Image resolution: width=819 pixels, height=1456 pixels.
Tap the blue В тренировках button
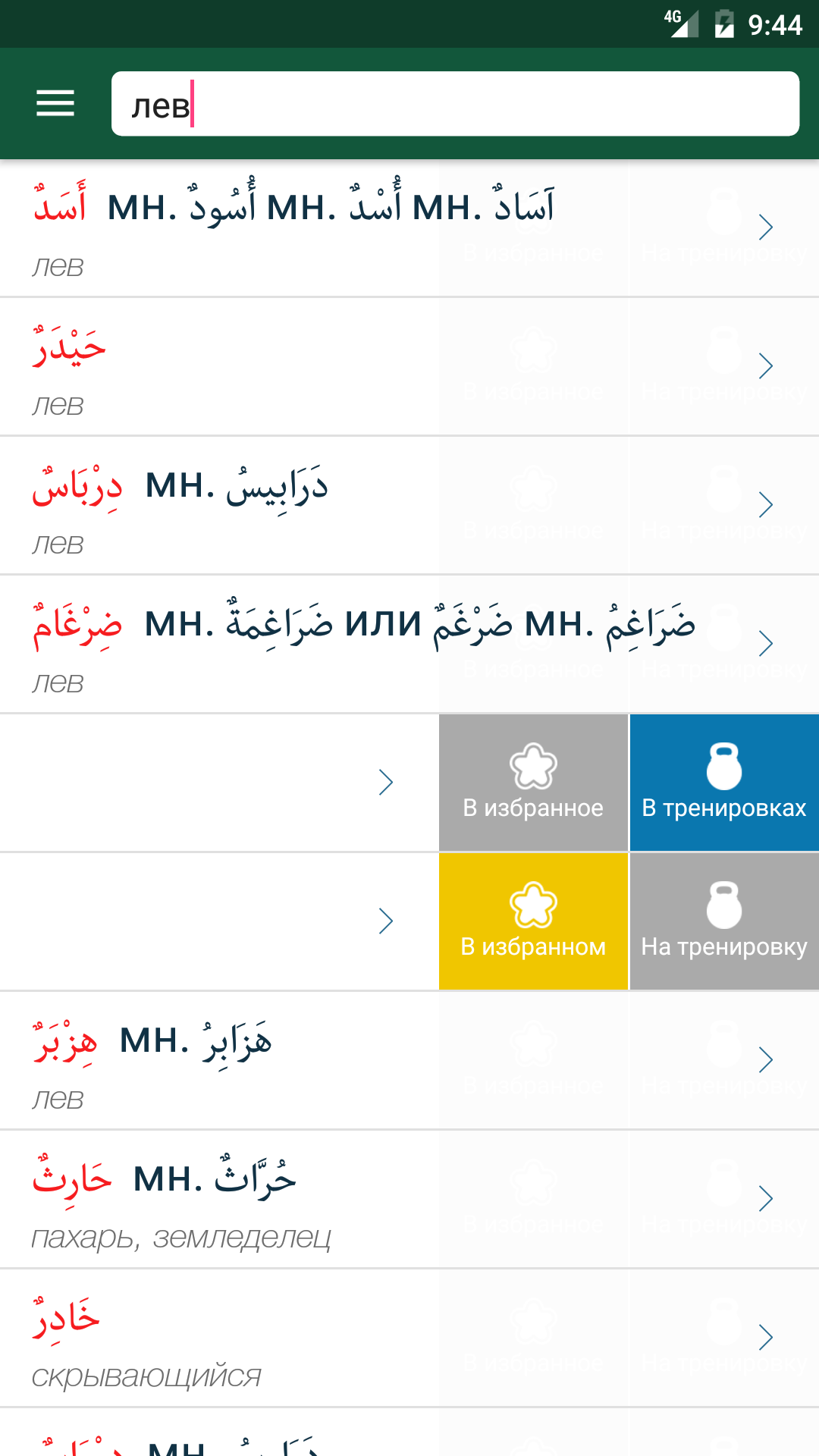click(724, 783)
